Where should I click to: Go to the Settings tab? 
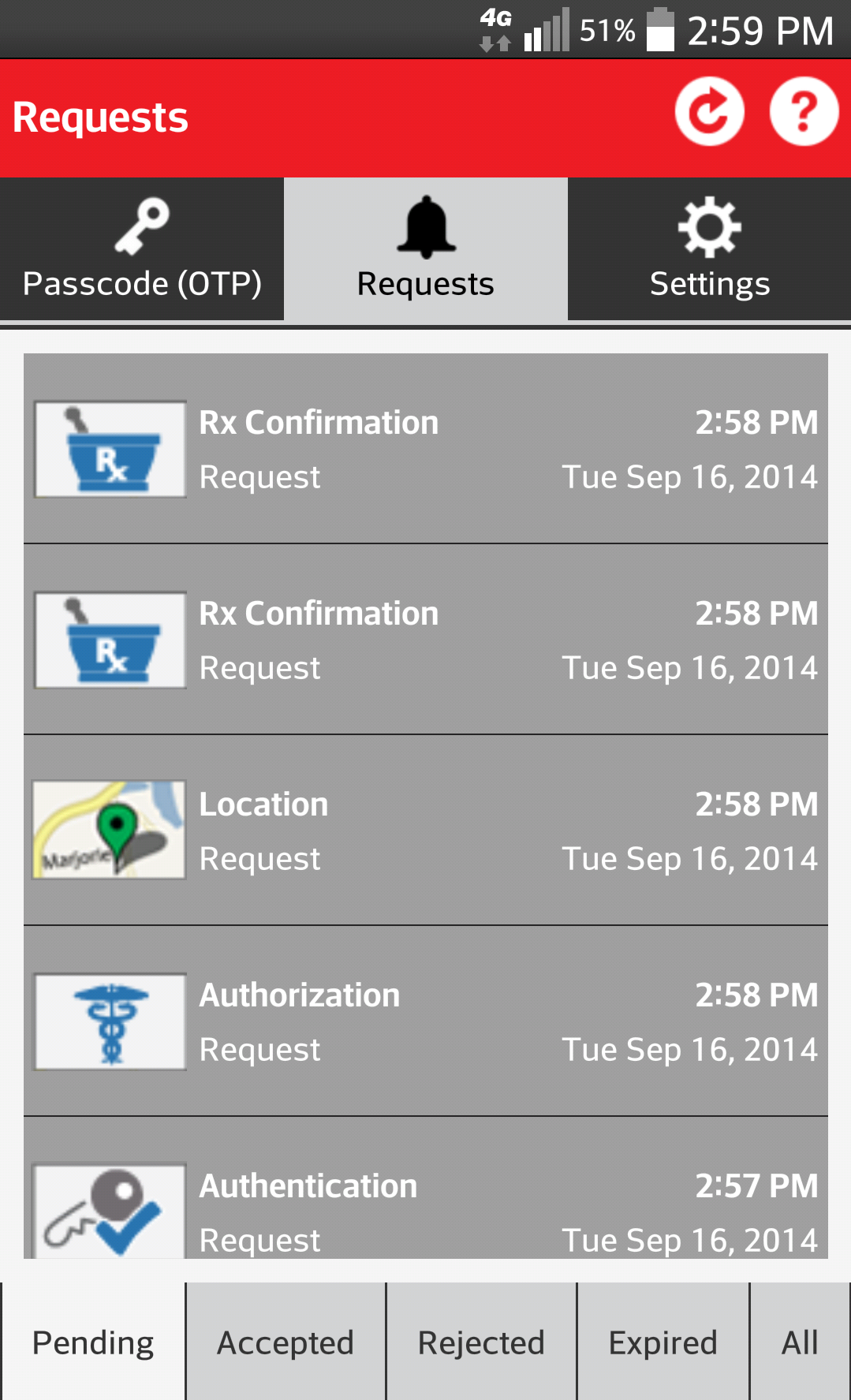pyautogui.click(x=710, y=248)
